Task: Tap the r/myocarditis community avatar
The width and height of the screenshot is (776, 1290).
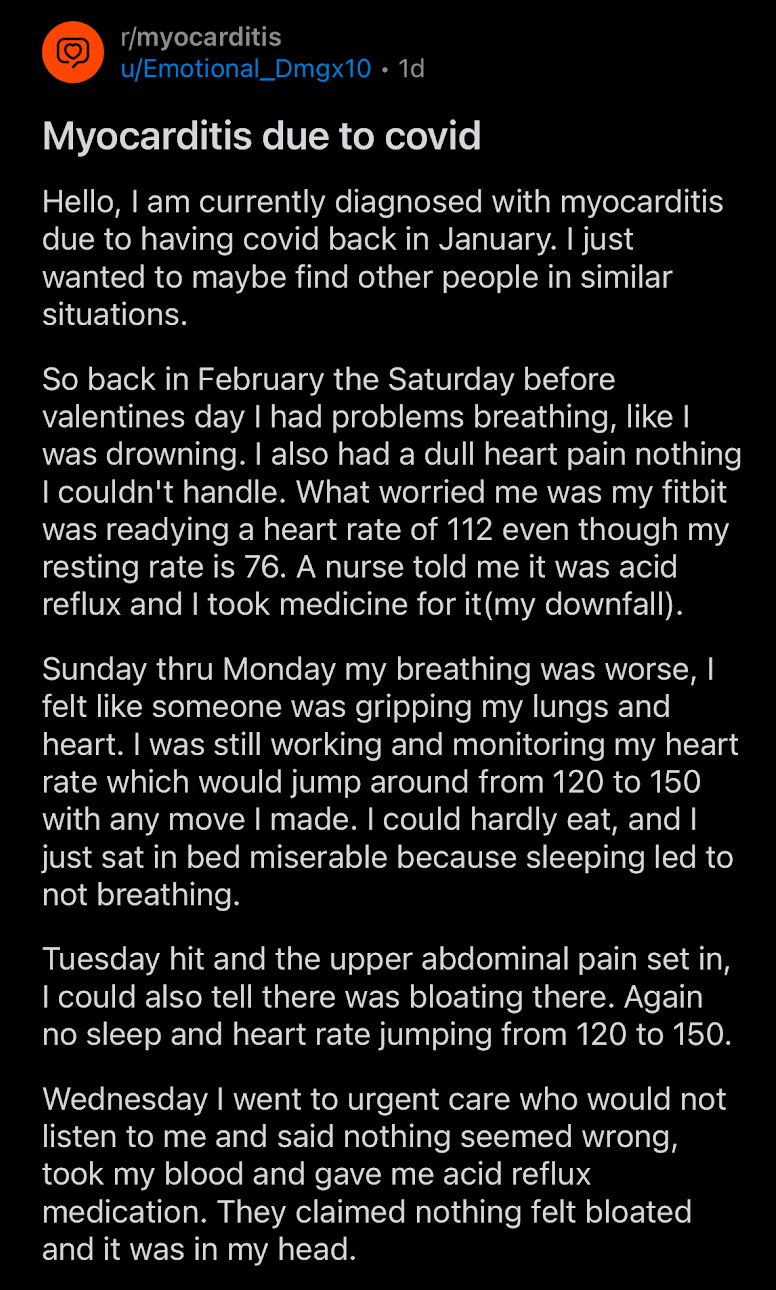Action: 73,52
